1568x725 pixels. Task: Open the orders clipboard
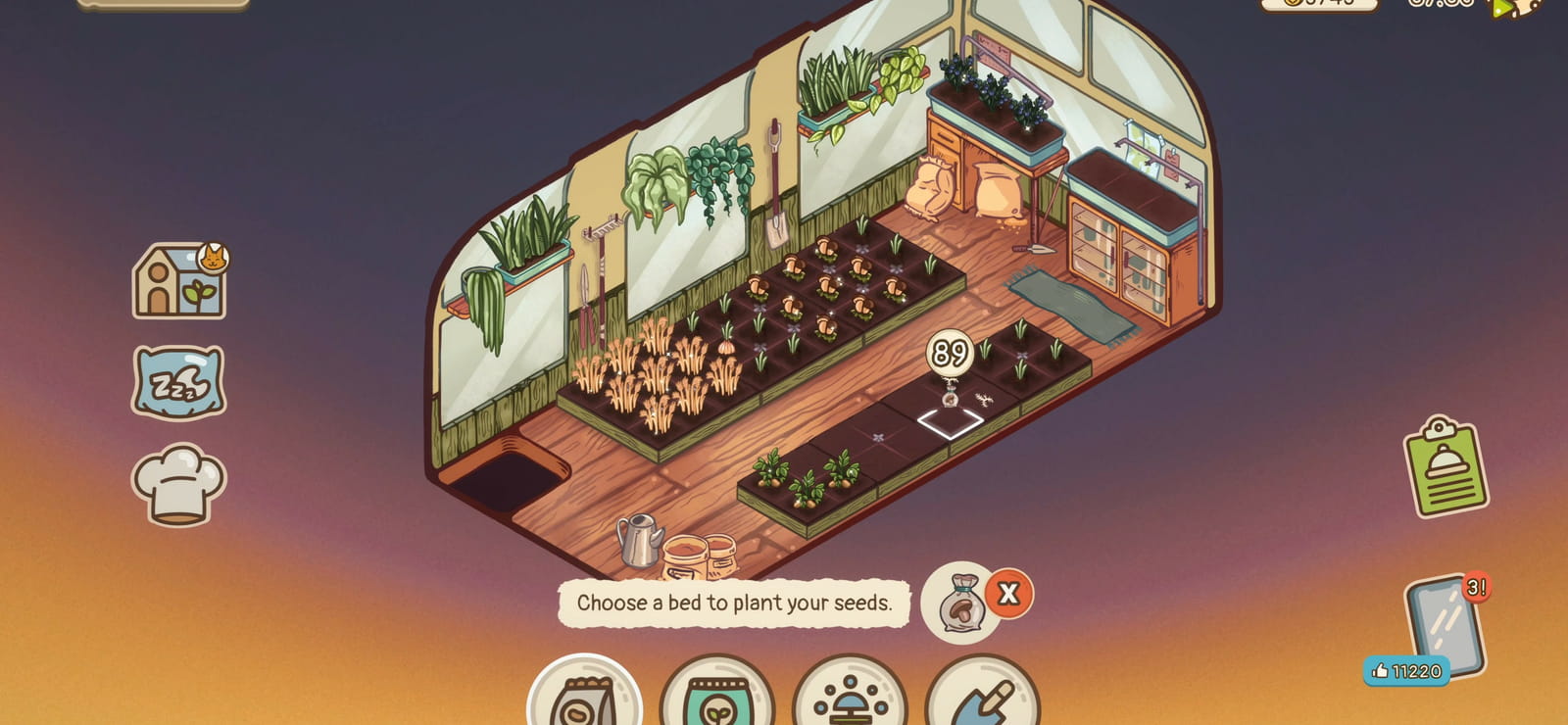click(x=1445, y=467)
